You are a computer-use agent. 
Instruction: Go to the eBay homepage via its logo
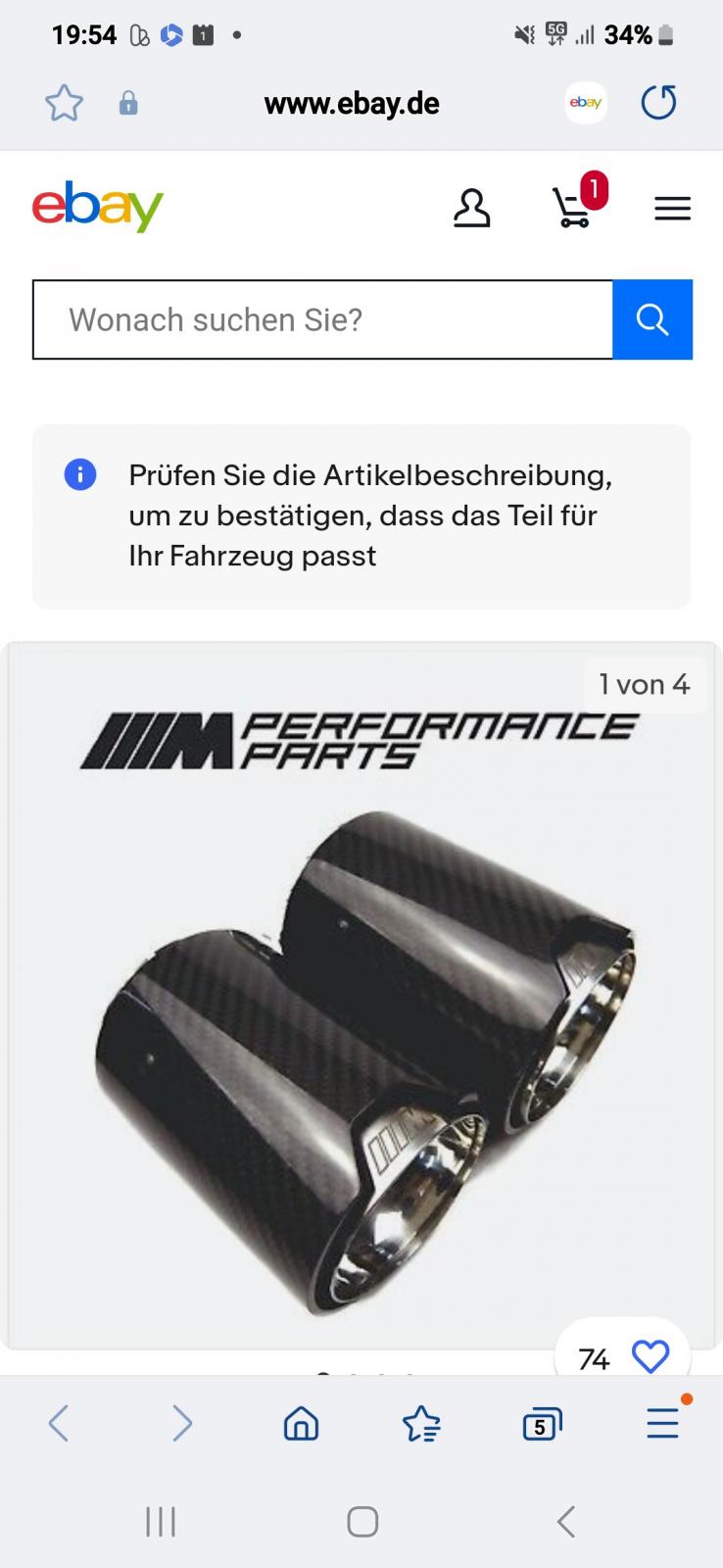click(98, 207)
